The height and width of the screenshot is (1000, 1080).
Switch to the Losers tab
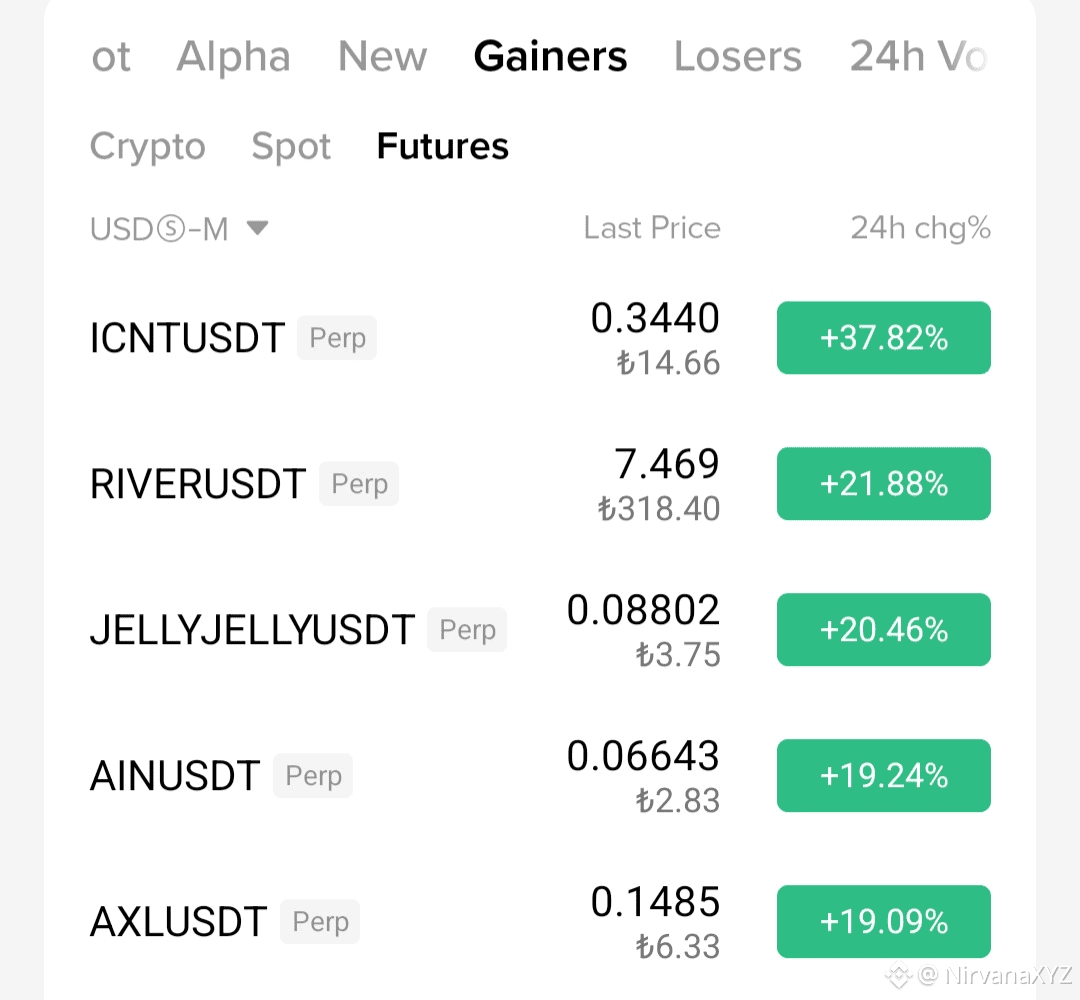pyautogui.click(x=737, y=57)
